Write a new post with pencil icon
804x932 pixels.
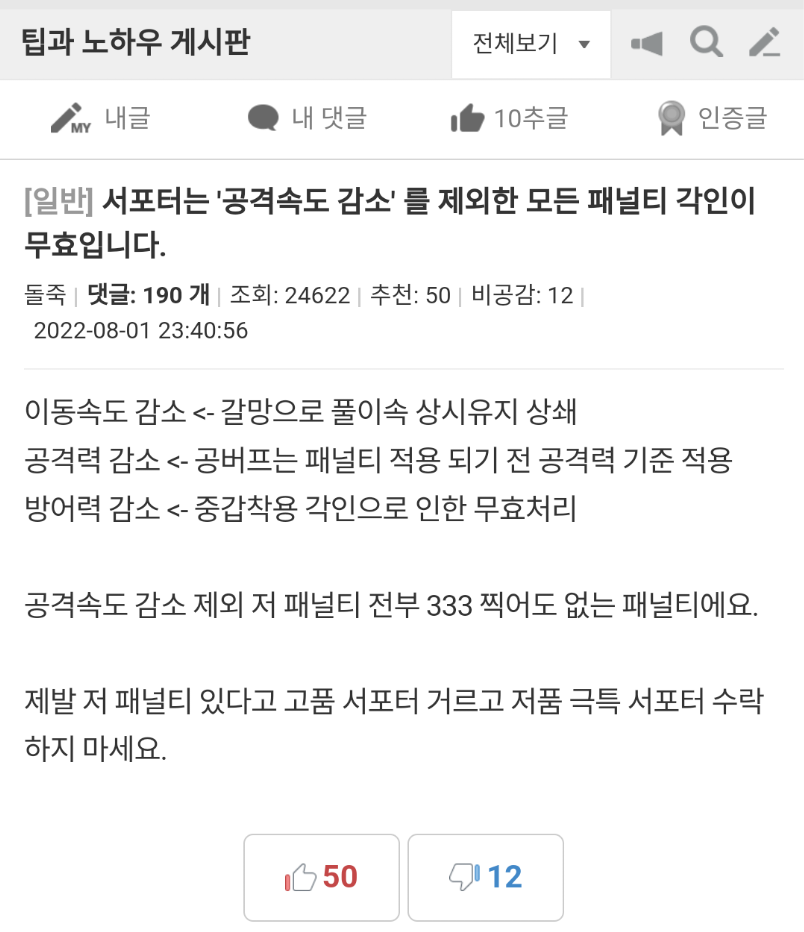coord(764,43)
